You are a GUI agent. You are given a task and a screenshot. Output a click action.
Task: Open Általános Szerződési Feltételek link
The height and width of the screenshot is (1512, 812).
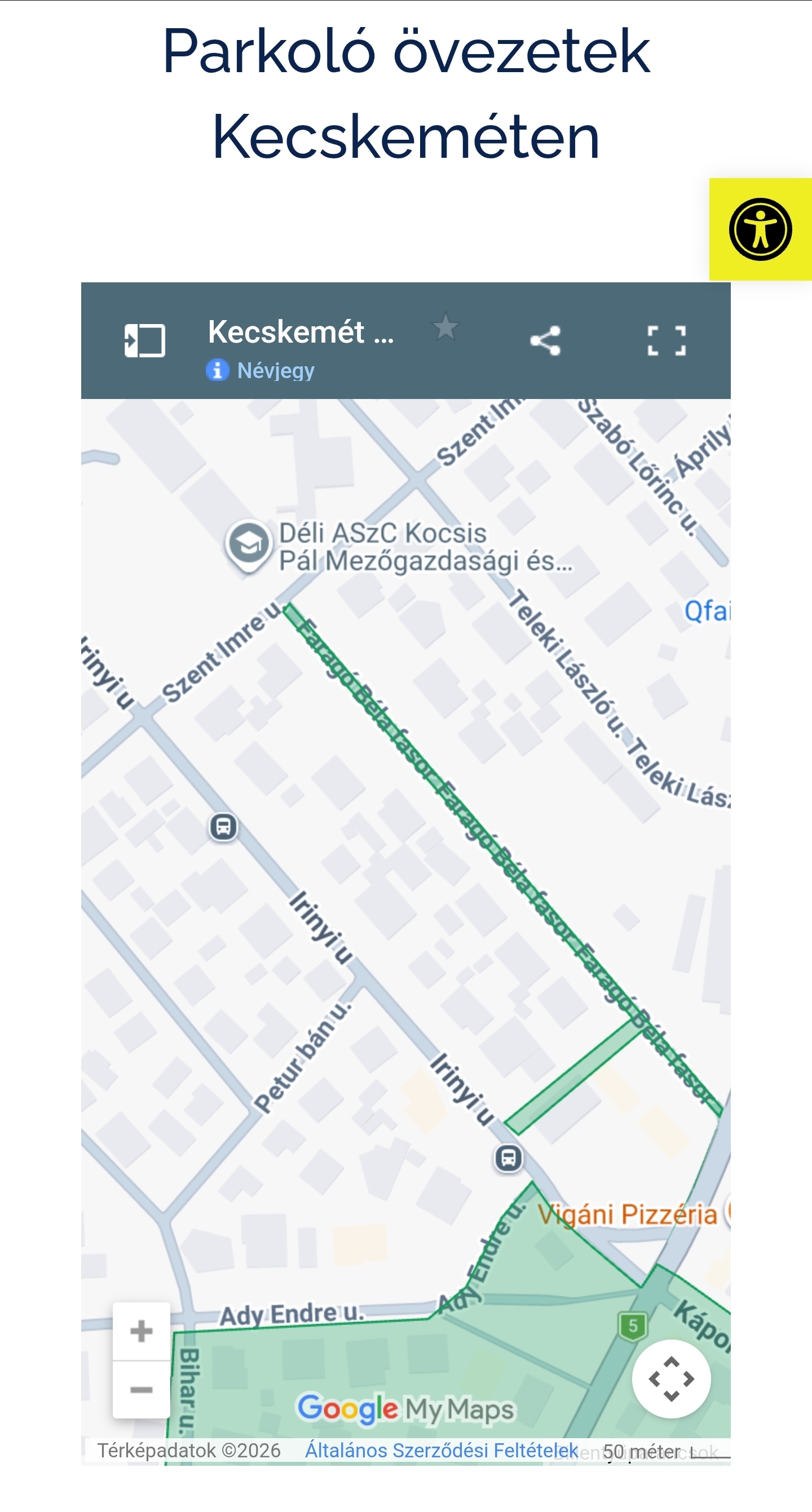click(x=441, y=1451)
